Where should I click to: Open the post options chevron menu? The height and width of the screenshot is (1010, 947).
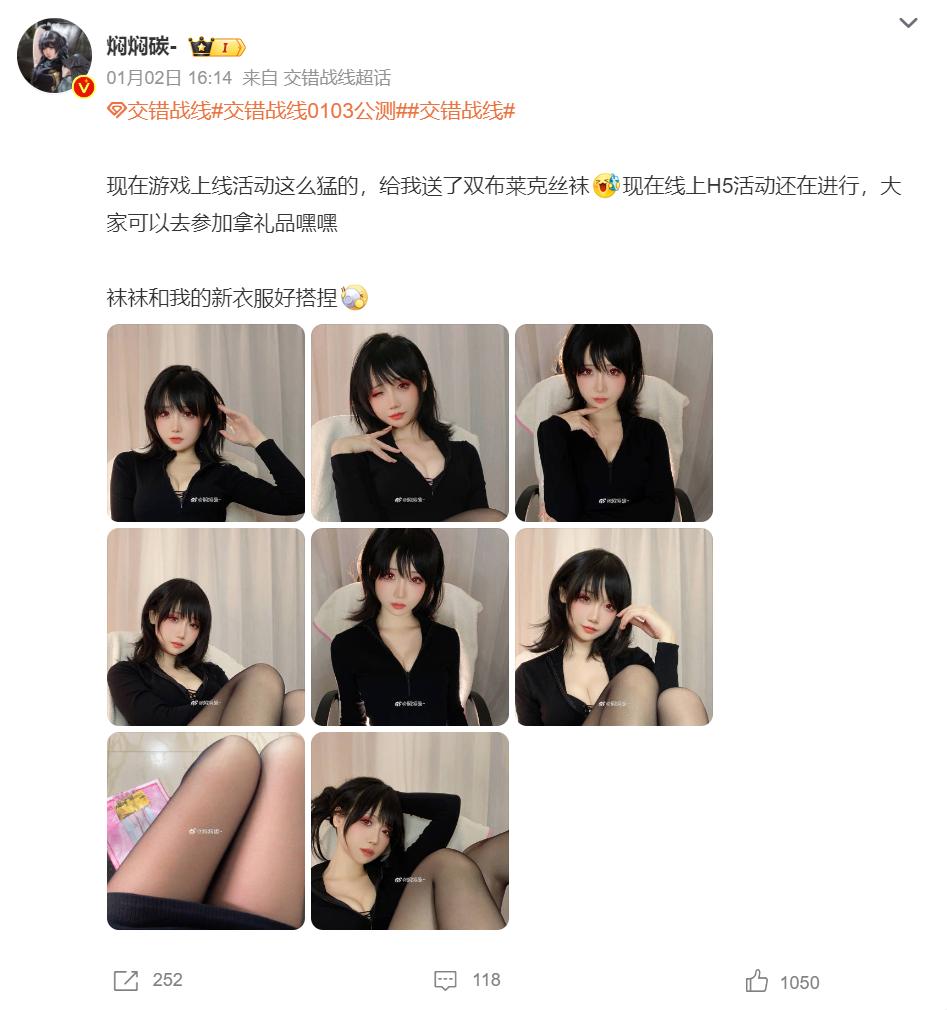(x=908, y=23)
